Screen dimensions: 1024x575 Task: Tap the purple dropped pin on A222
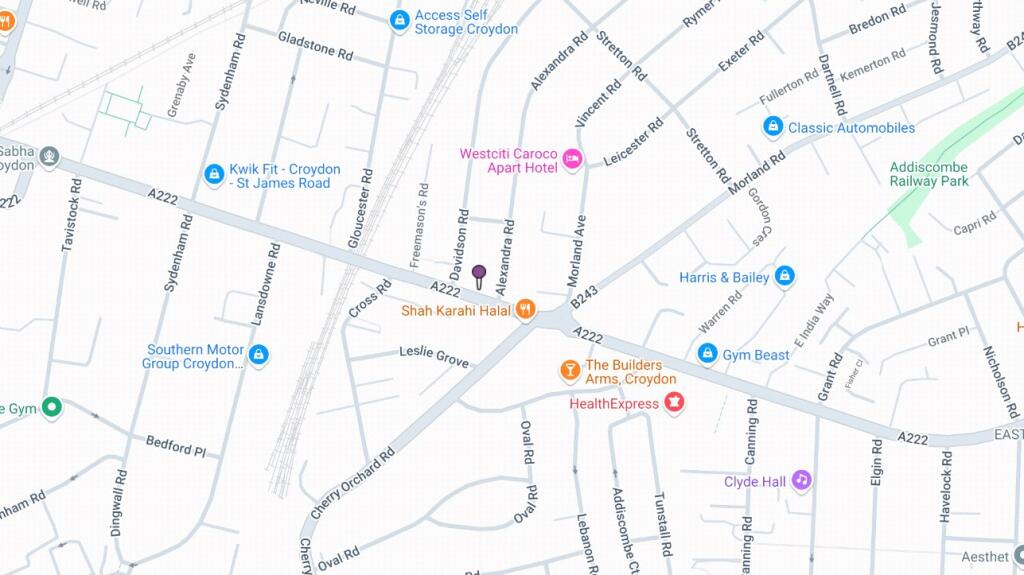point(479,275)
